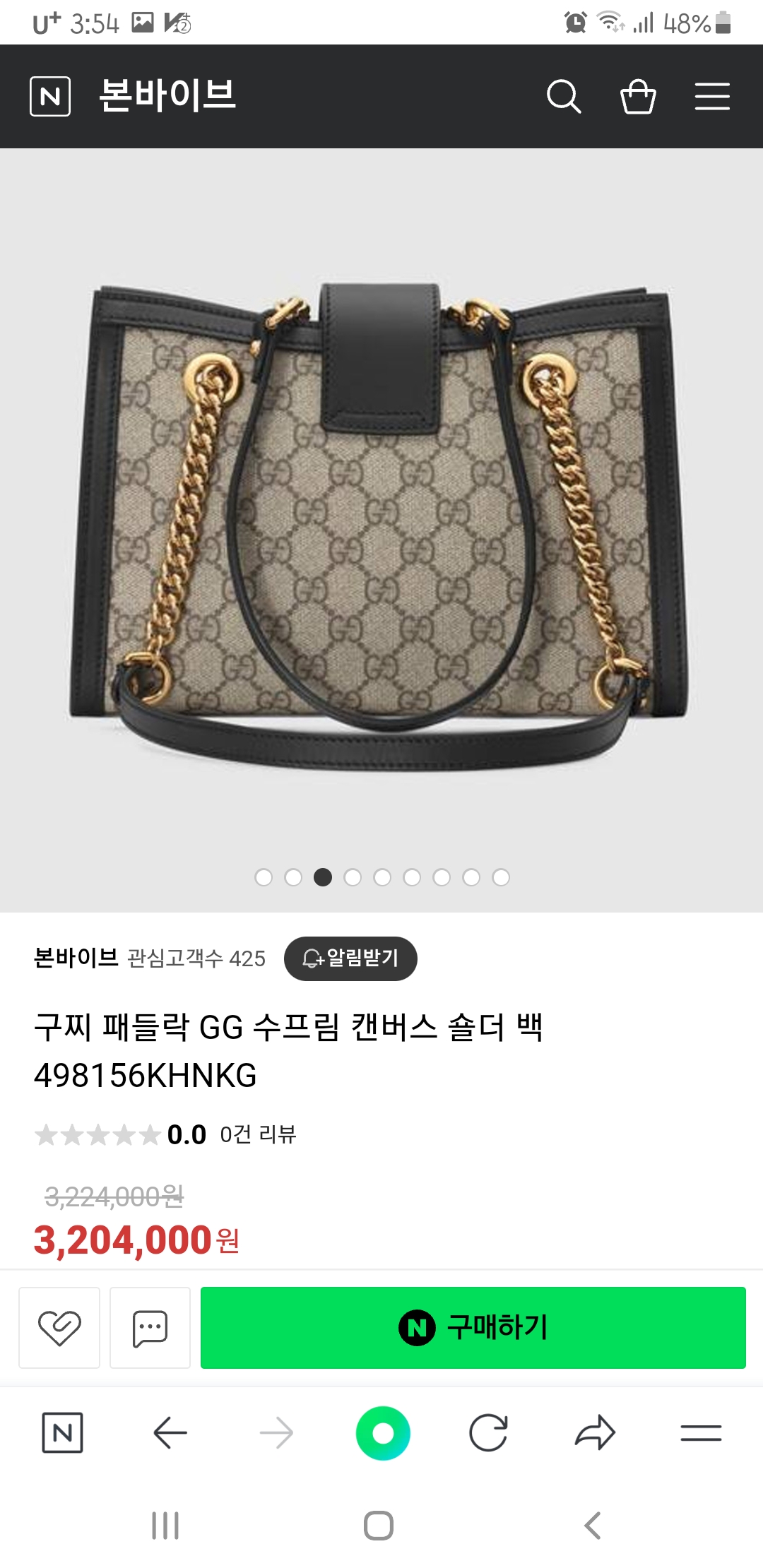View 0건 리뷰 reviews

click(258, 1134)
